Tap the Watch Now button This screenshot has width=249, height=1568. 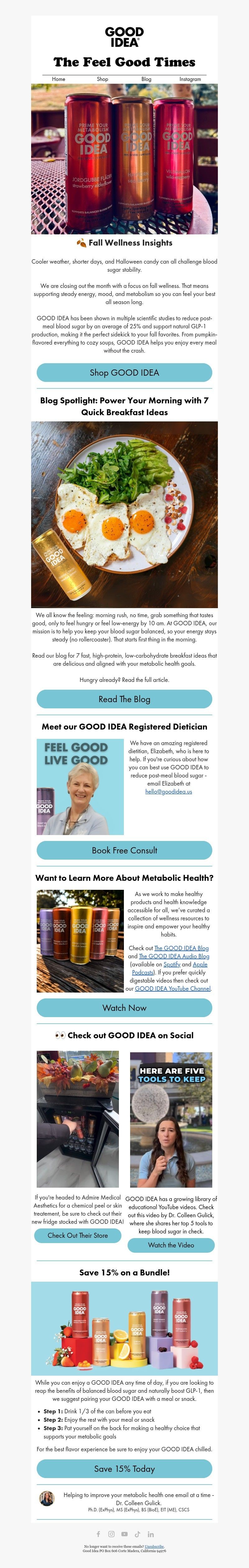coord(124,1007)
